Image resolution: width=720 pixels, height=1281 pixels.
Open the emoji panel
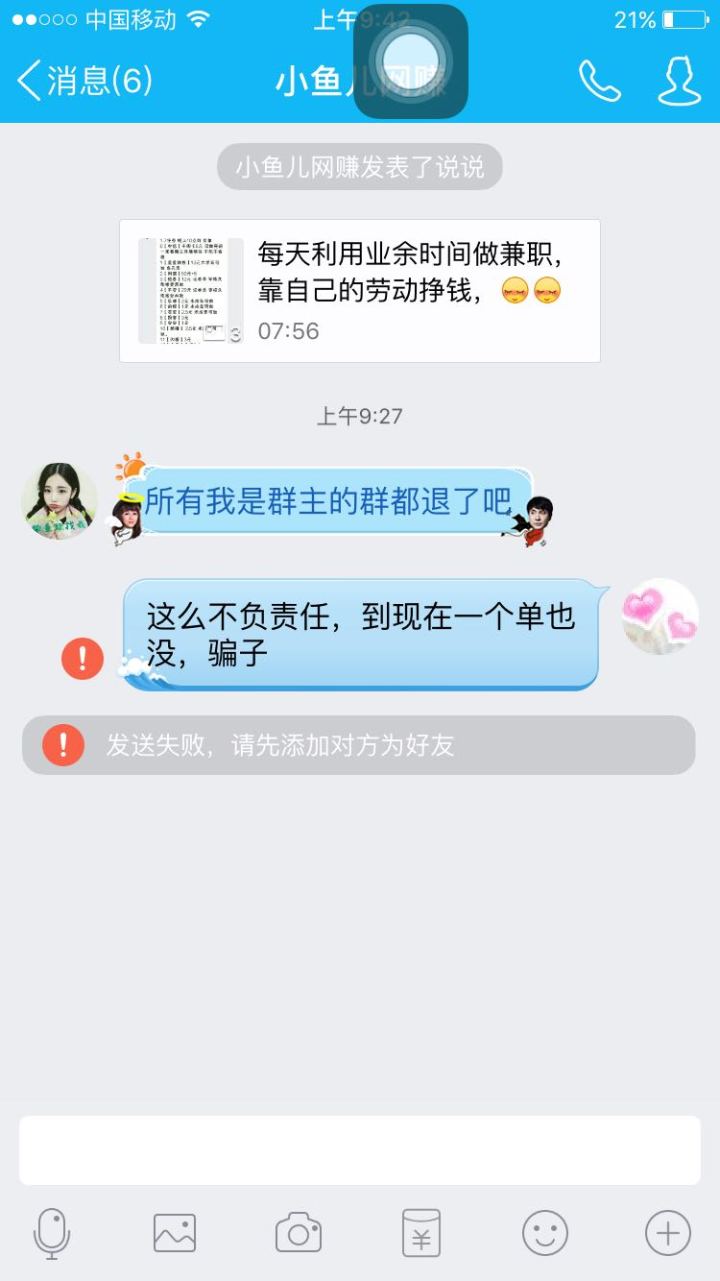tap(545, 1233)
